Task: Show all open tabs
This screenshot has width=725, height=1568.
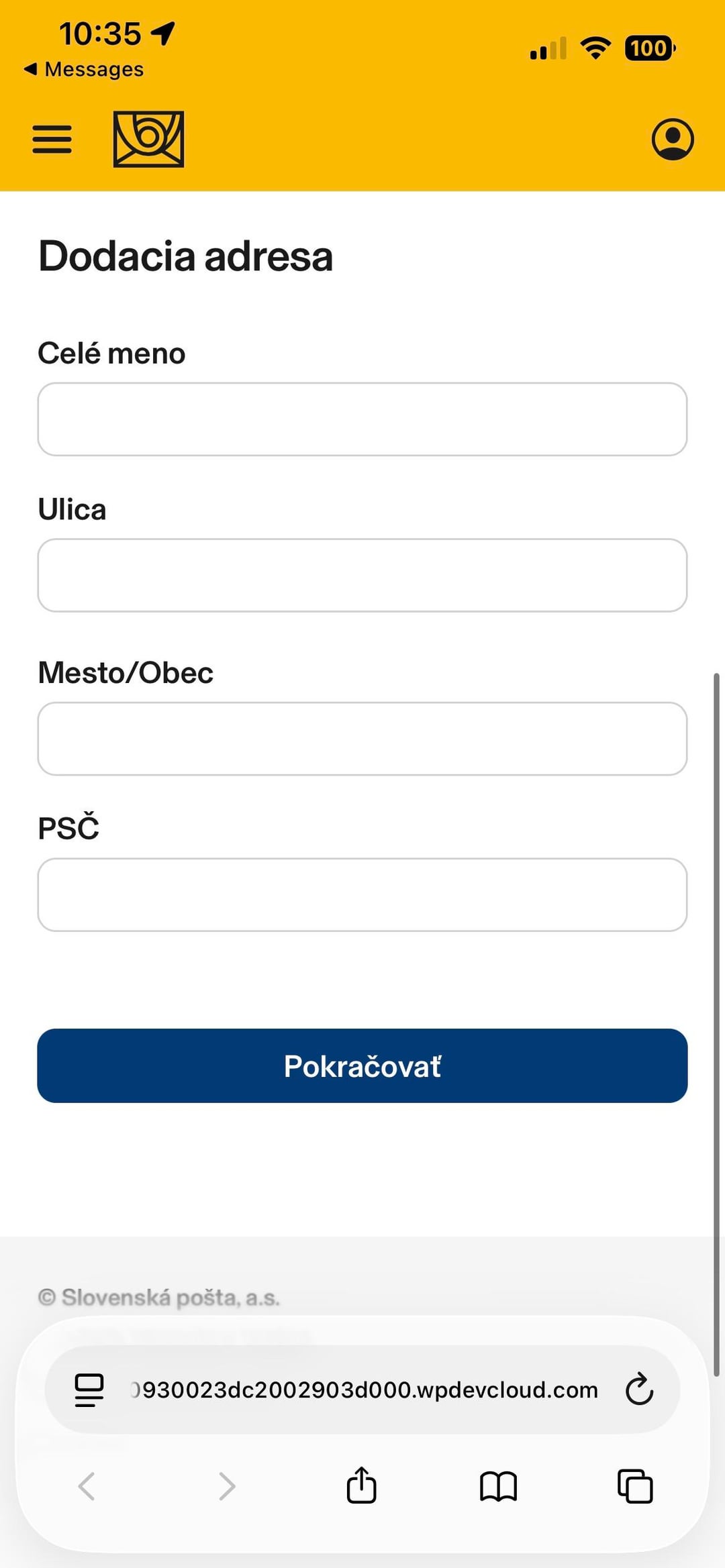Action: click(x=635, y=1486)
